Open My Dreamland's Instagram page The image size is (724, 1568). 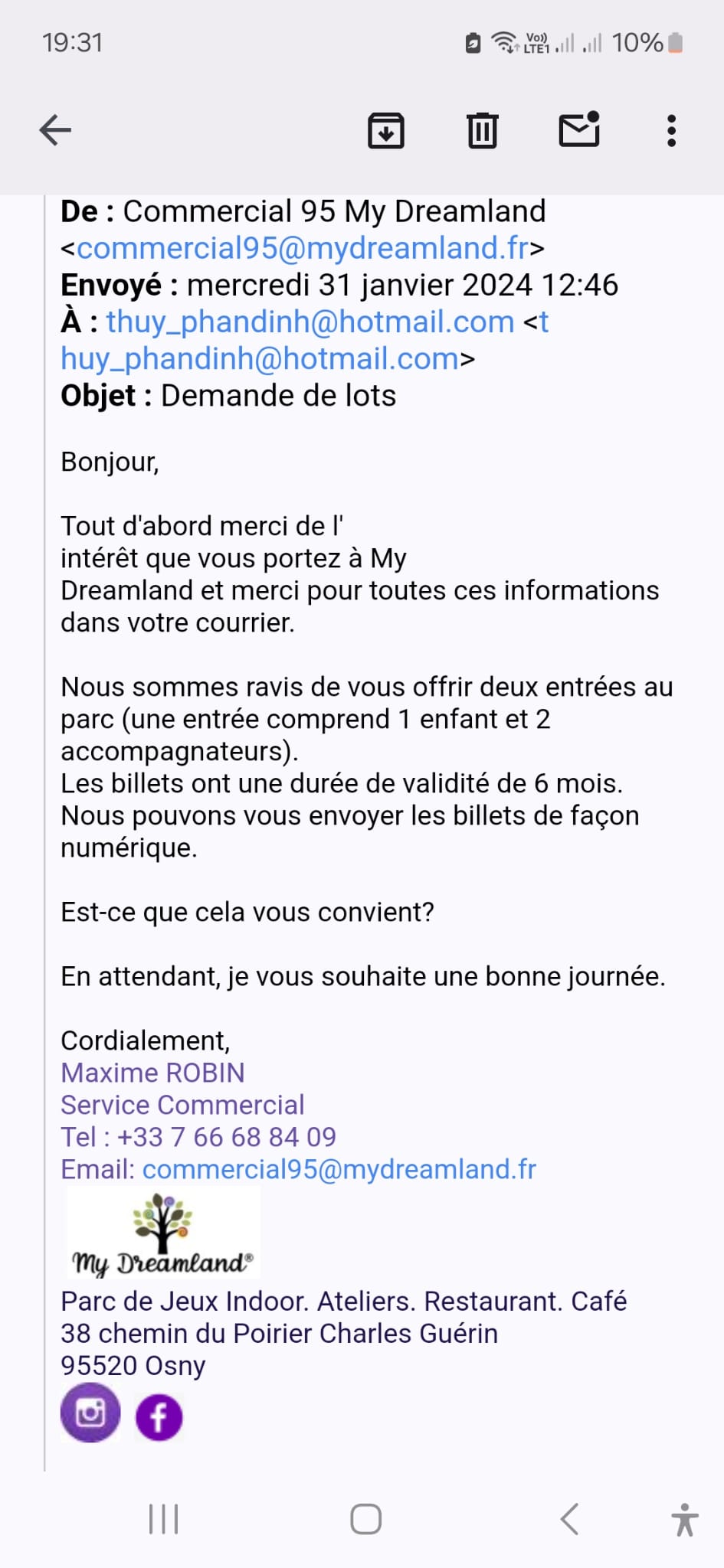pyautogui.click(x=90, y=1413)
